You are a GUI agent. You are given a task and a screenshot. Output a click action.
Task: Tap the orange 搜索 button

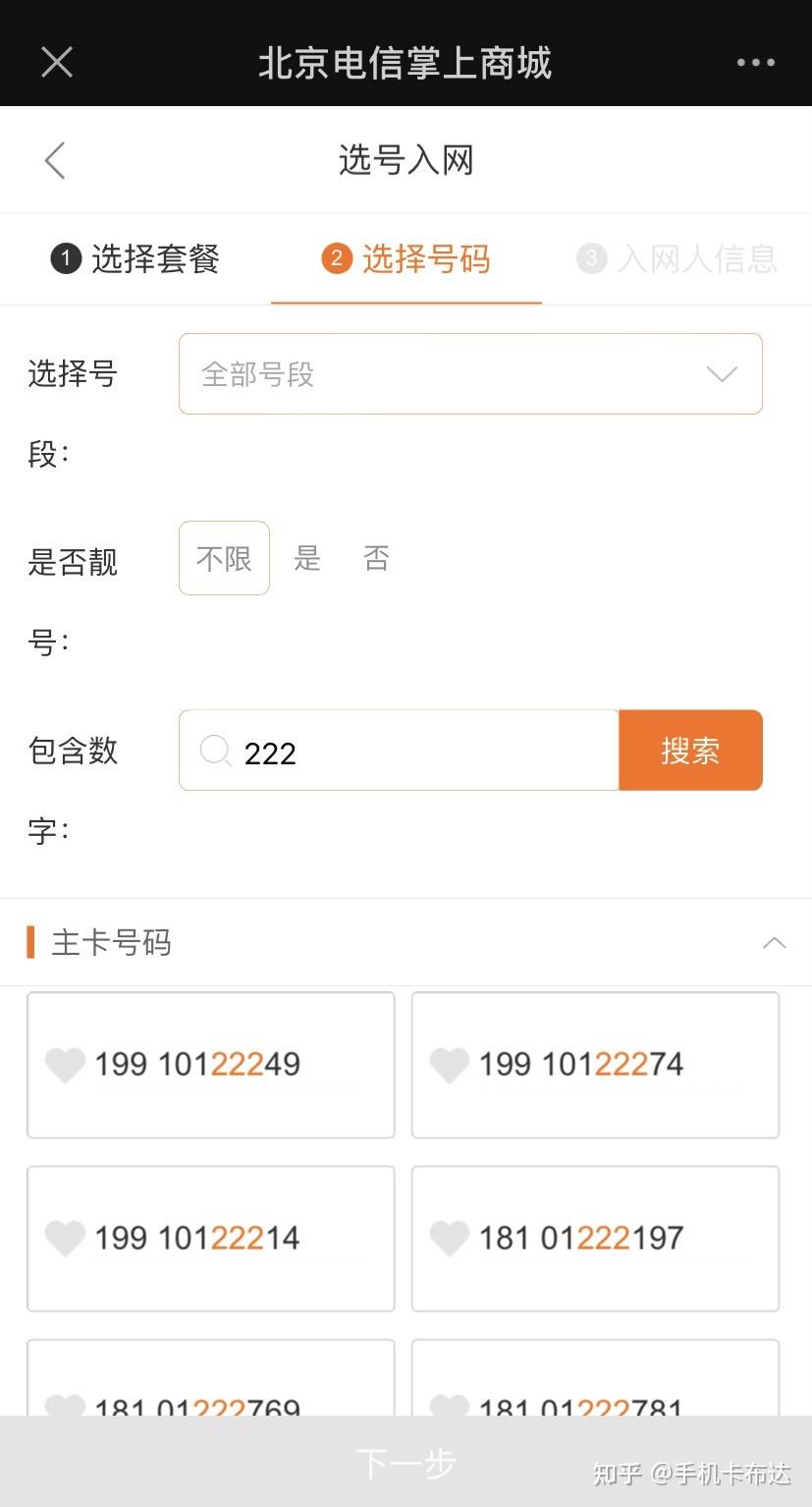pos(690,751)
